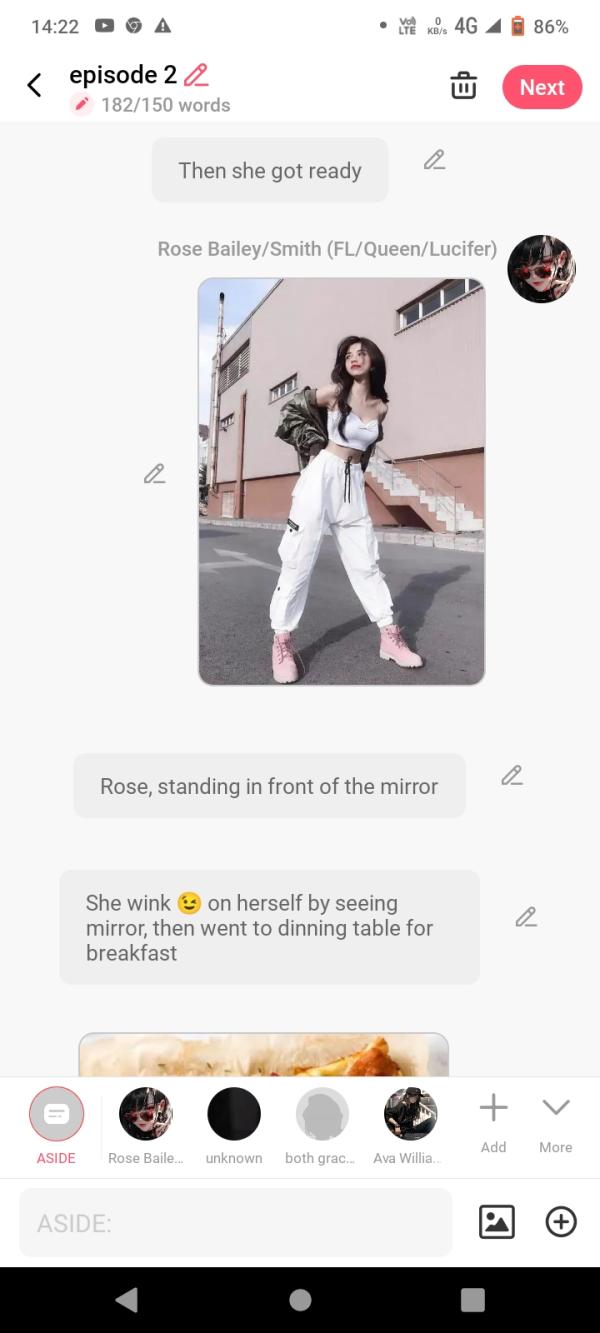This screenshot has height=1333, width=600.
Task: Select the ASIDE narrator option
Action: click(56, 1114)
